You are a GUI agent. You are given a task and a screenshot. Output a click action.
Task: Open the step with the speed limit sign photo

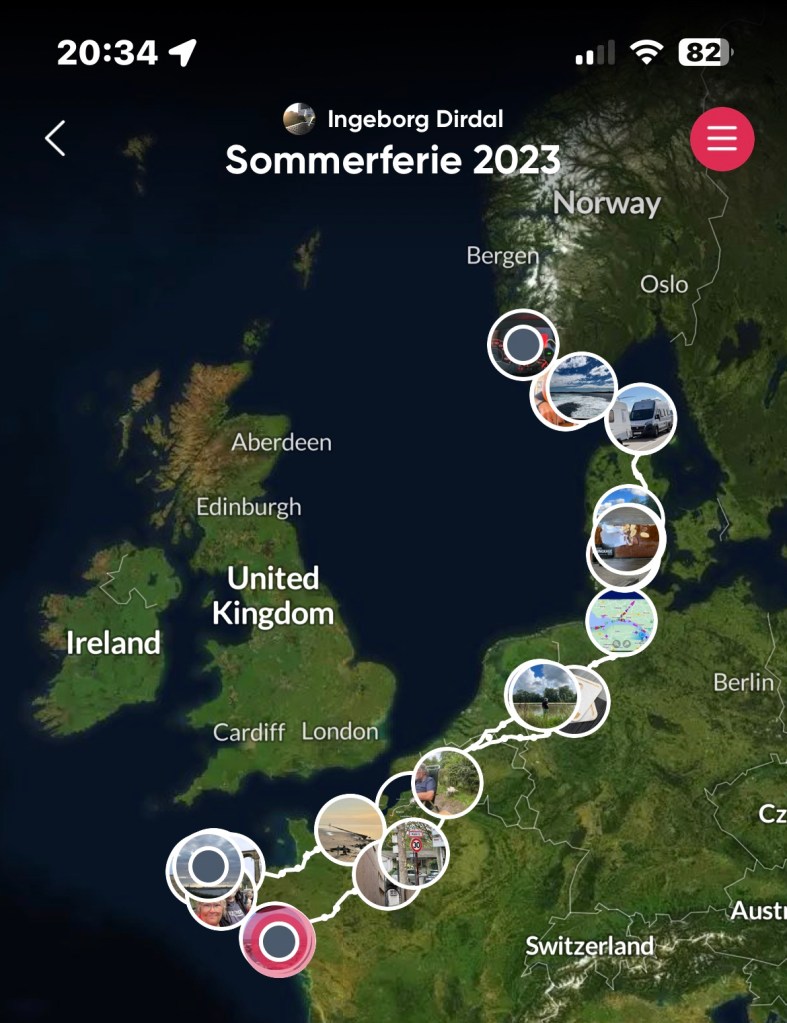[x=415, y=853]
